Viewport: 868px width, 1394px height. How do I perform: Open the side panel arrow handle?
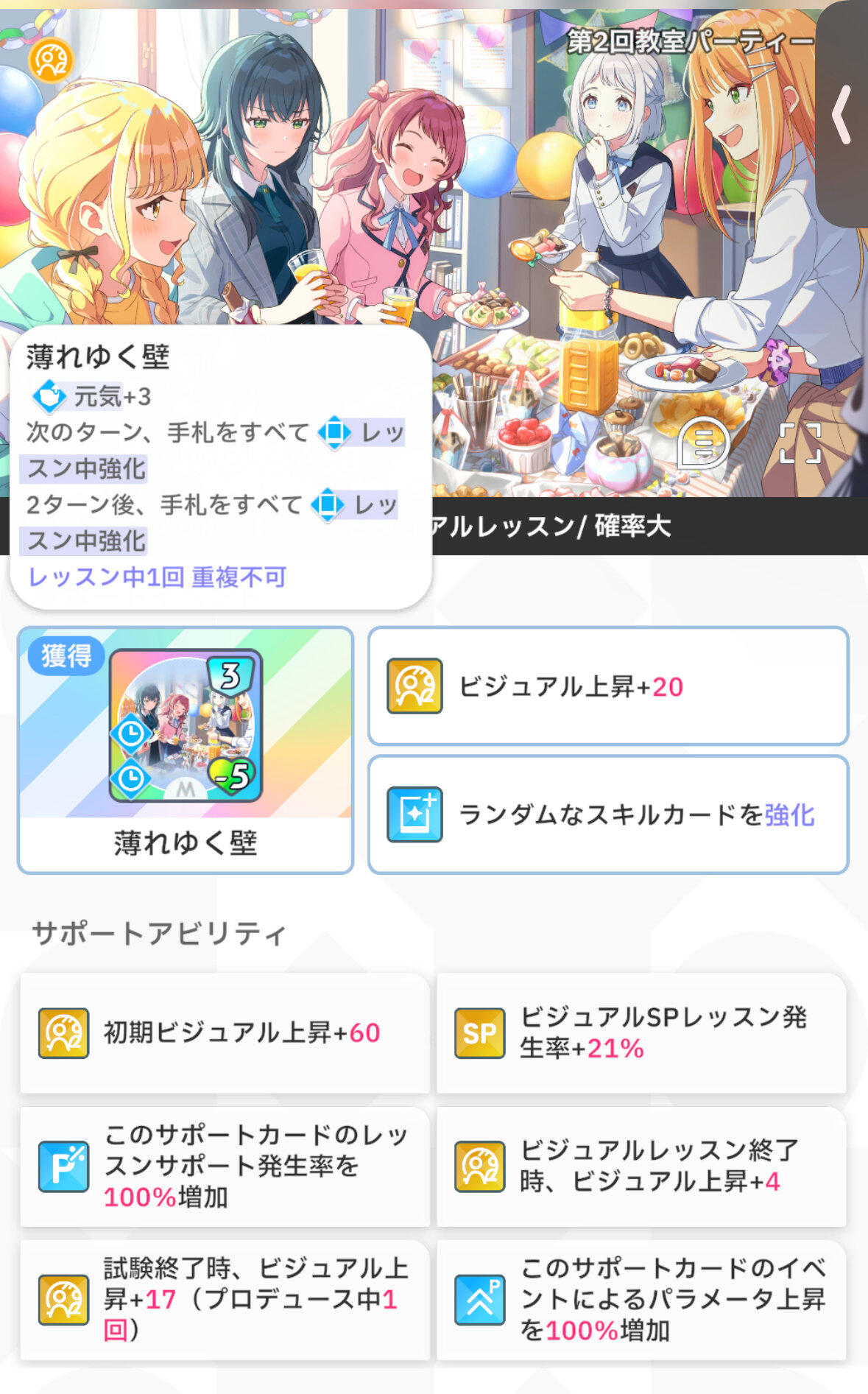point(842,116)
